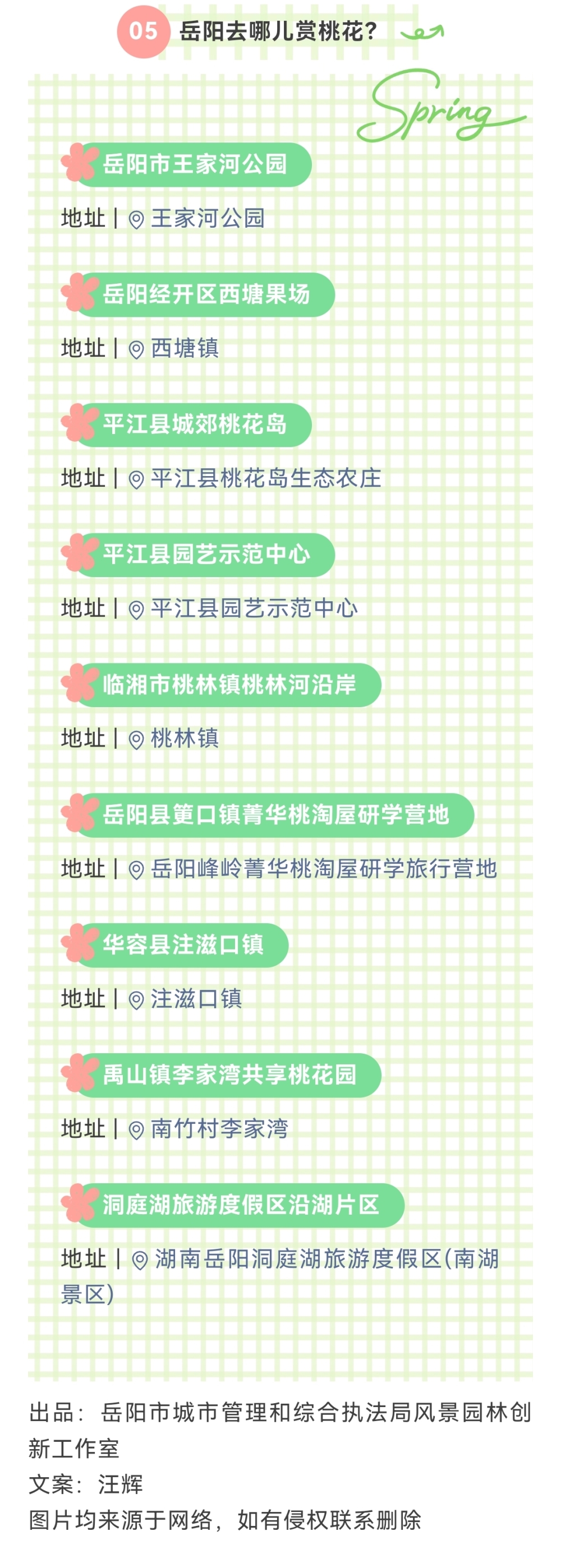Open the 西塘镇 address link
Image resolution: width=561 pixels, height=1568 pixels.
[x=184, y=348]
